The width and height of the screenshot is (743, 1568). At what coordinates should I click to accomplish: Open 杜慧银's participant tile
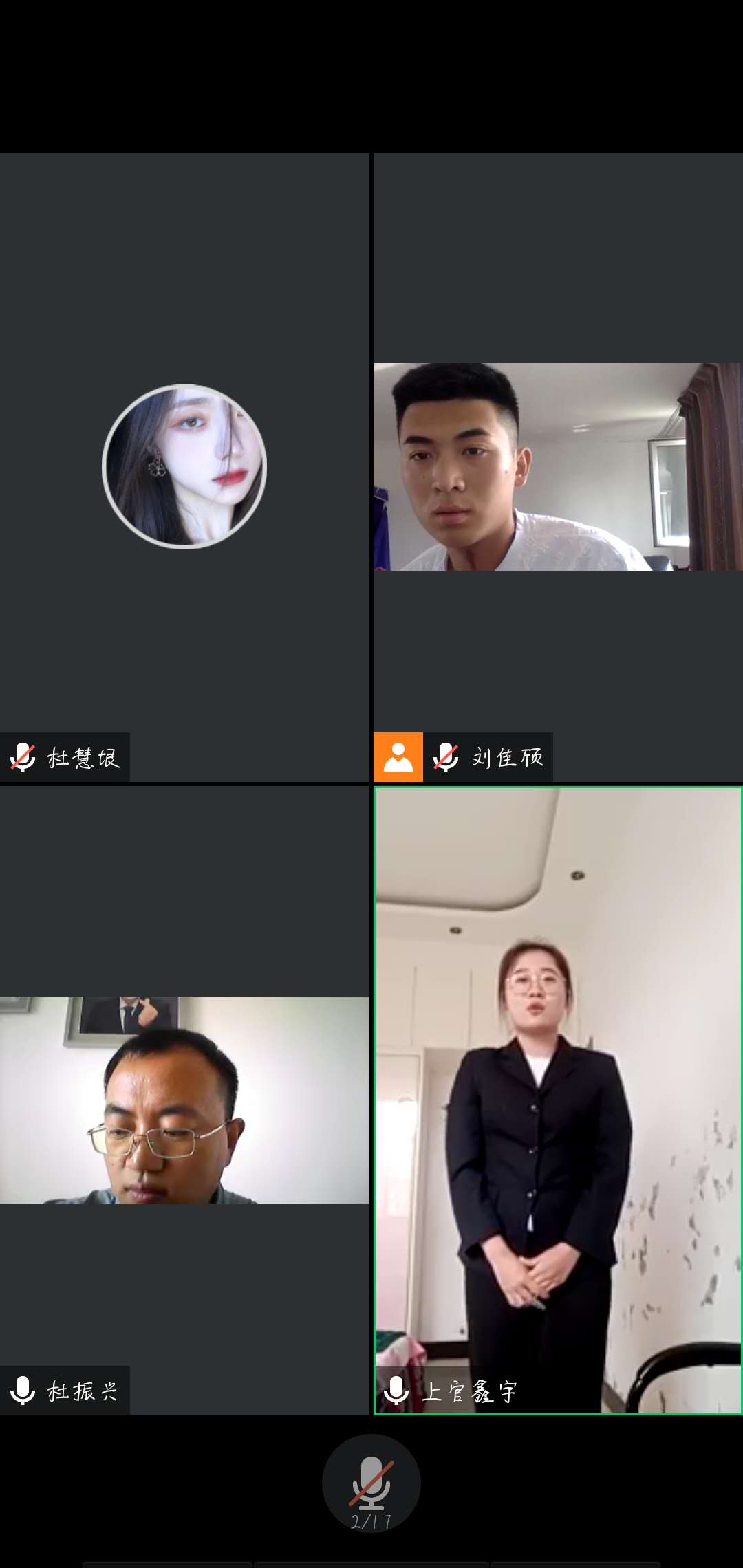(x=184, y=467)
